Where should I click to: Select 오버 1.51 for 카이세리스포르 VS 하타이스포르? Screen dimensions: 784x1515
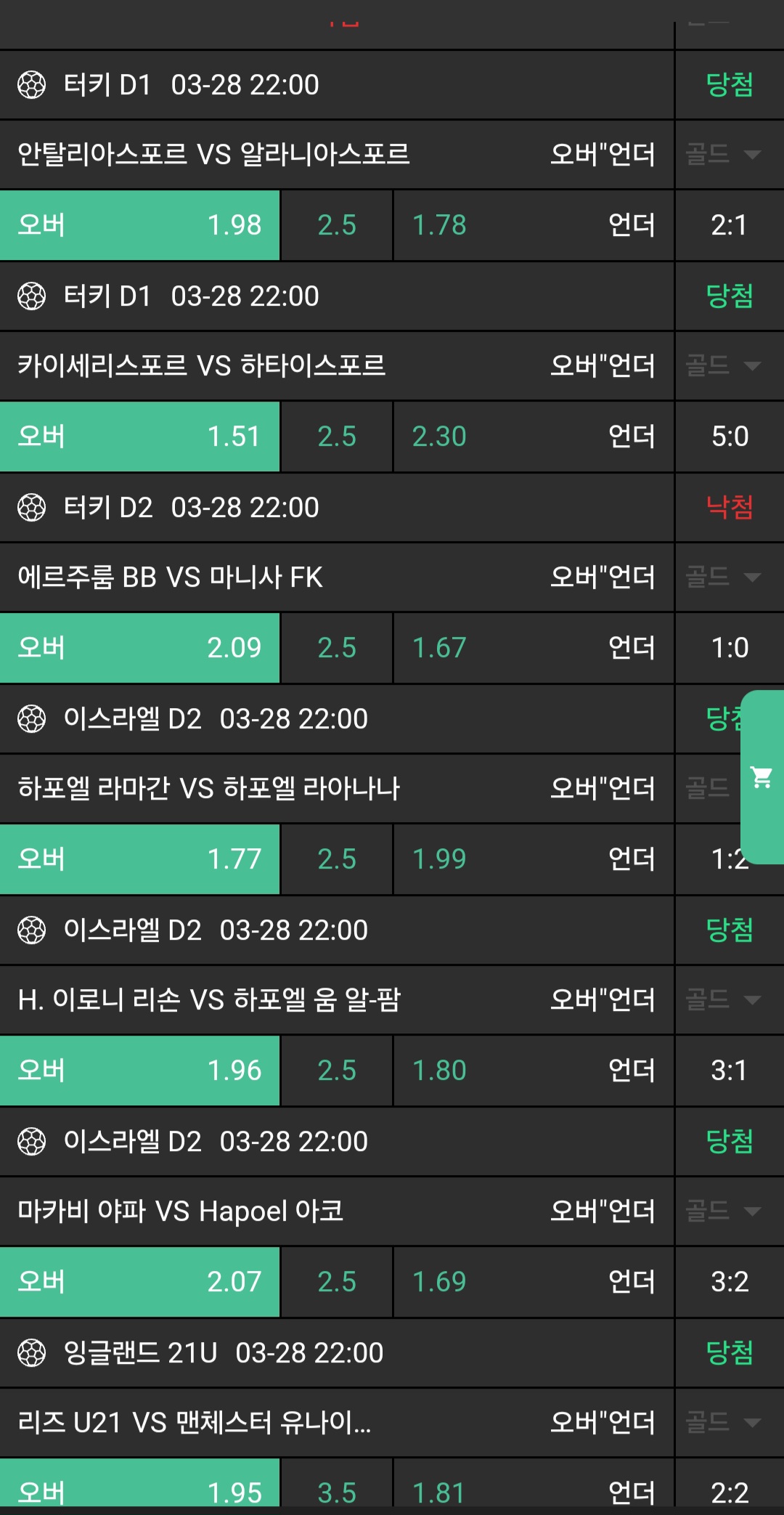(139, 436)
